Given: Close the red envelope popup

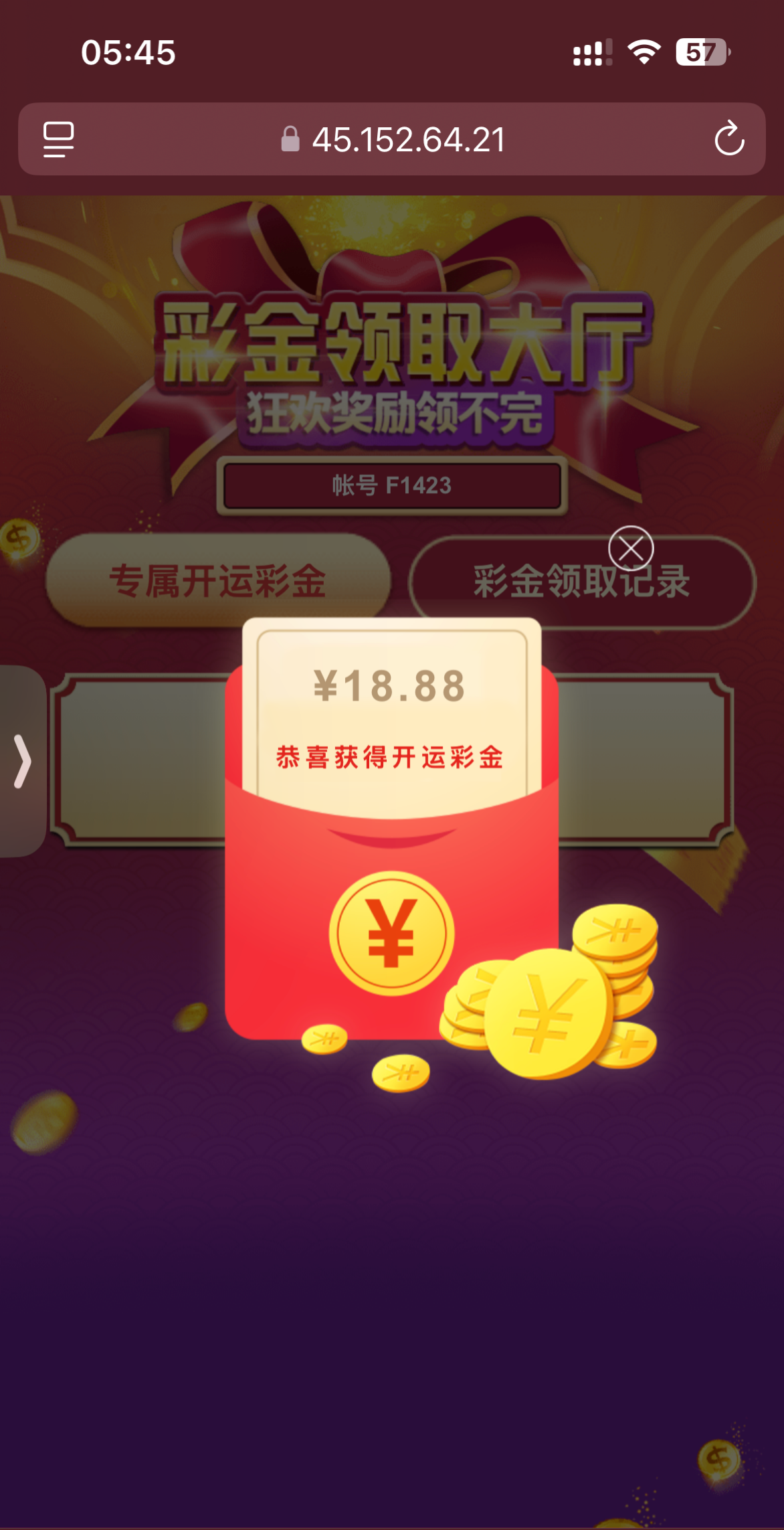Looking at the screenshot, I should [x=630, y=549].
